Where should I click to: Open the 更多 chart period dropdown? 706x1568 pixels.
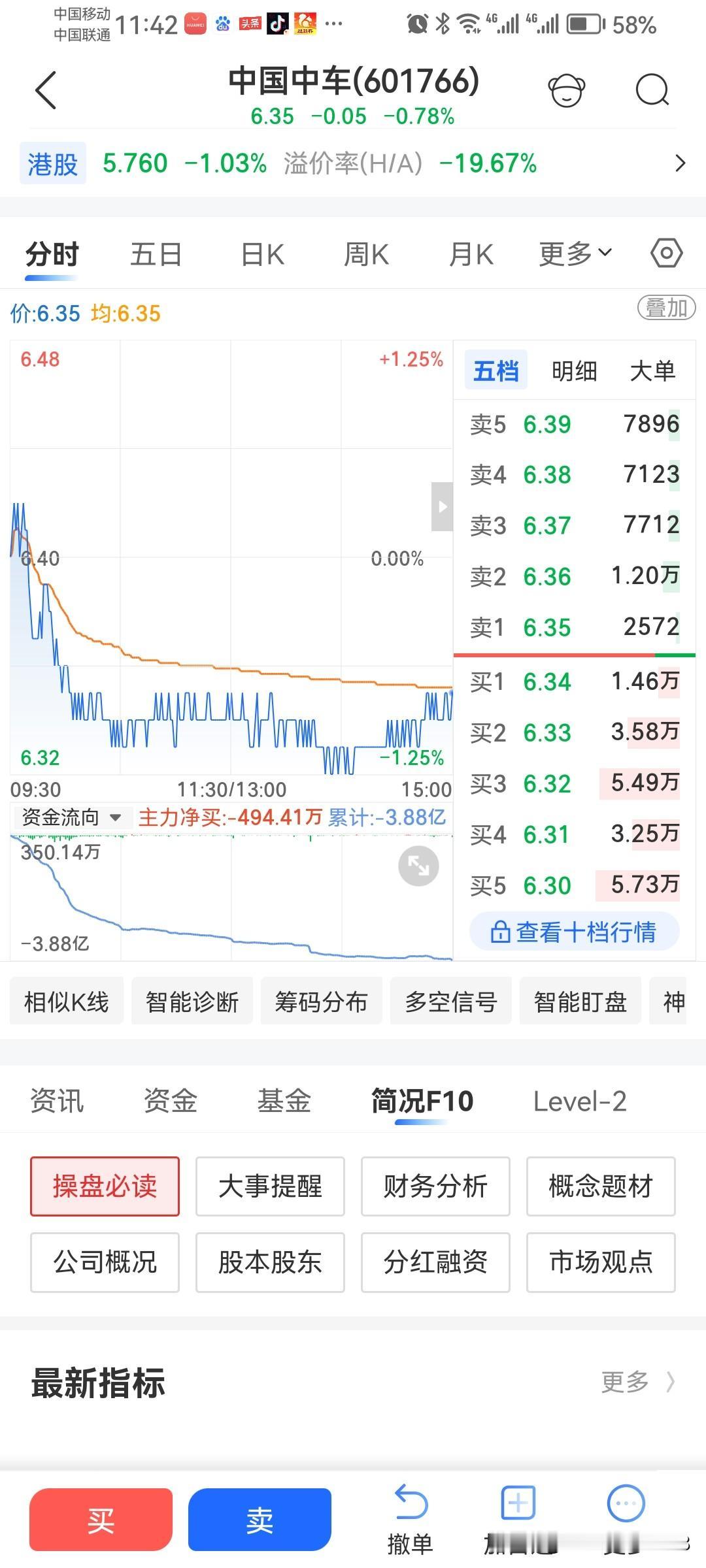573,253
